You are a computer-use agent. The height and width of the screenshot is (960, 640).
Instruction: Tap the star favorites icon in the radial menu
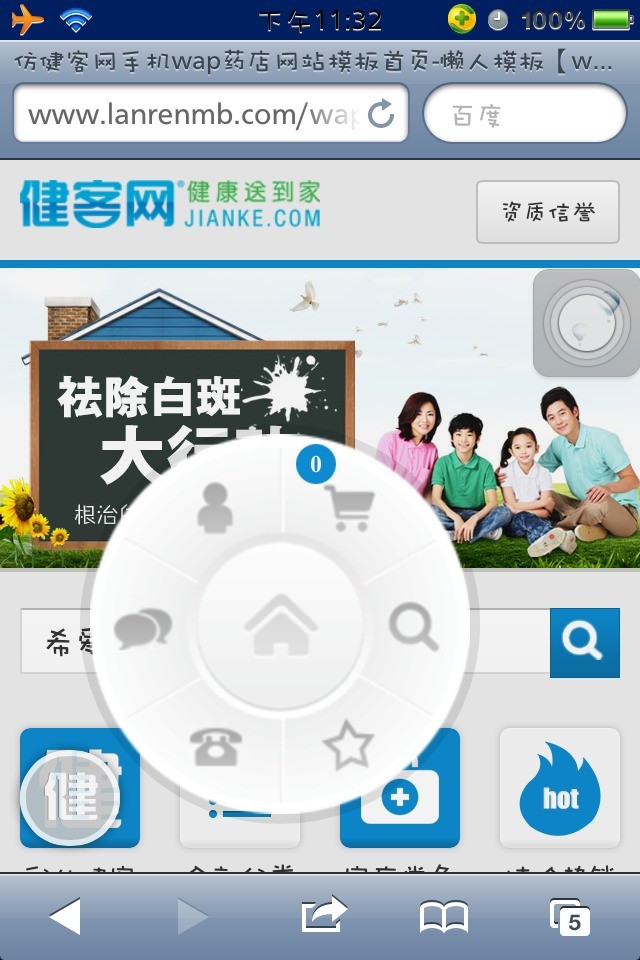coord(348,746)
